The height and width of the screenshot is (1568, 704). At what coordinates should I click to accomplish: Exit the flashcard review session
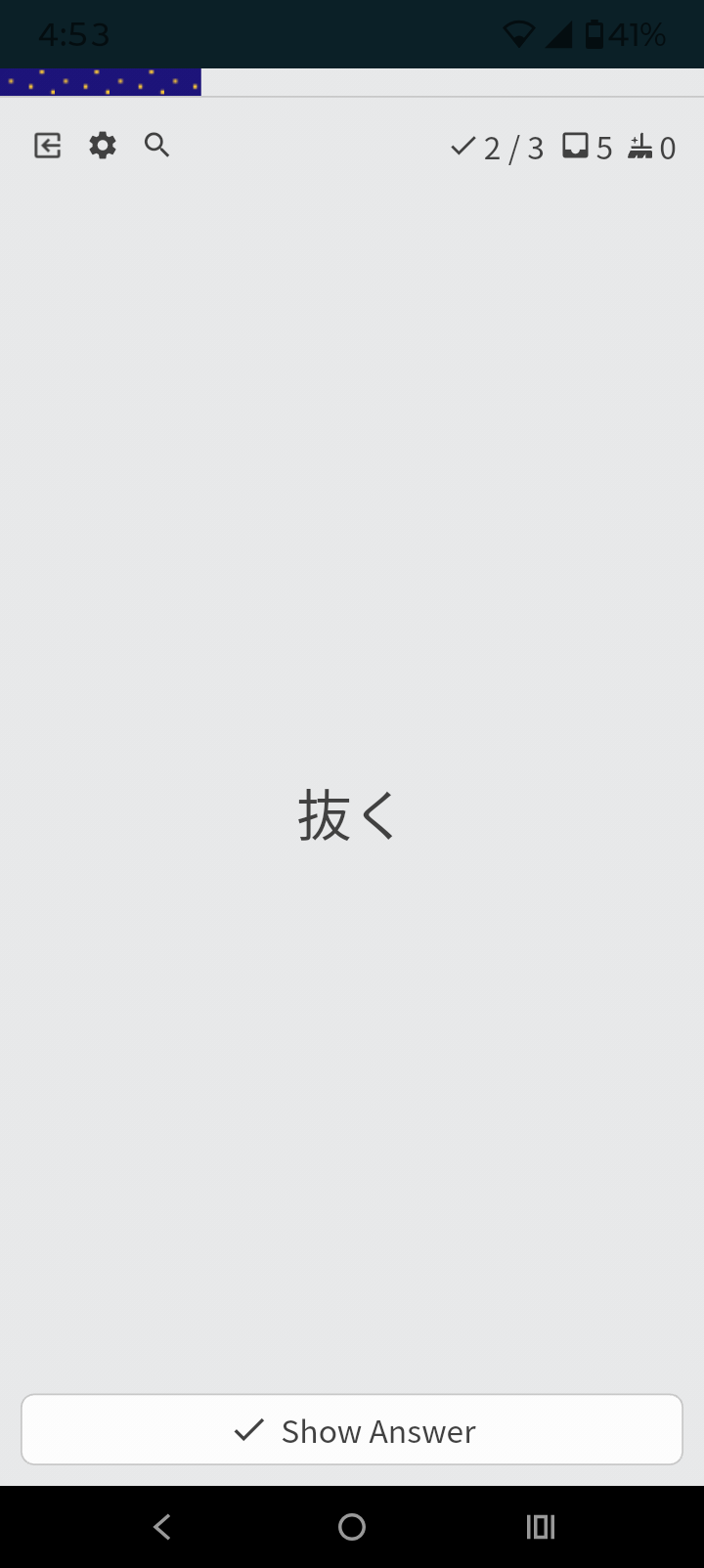click(x=47, y=146)
